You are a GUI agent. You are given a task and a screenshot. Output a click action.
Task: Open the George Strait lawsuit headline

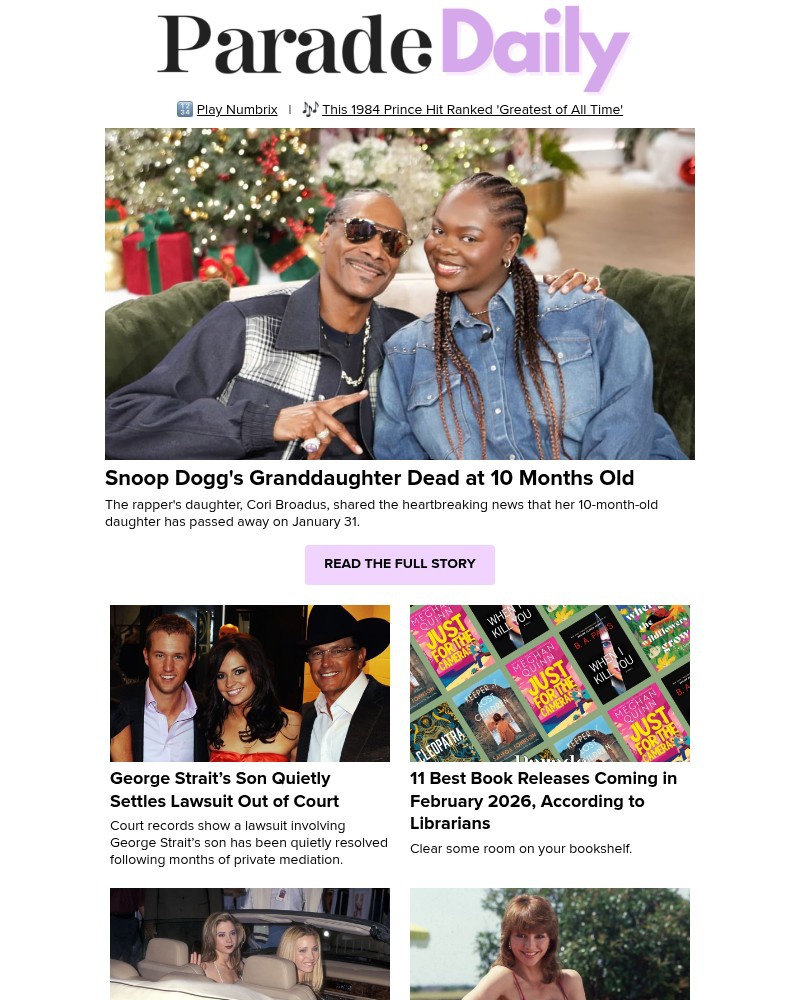[x=225, y=790]
